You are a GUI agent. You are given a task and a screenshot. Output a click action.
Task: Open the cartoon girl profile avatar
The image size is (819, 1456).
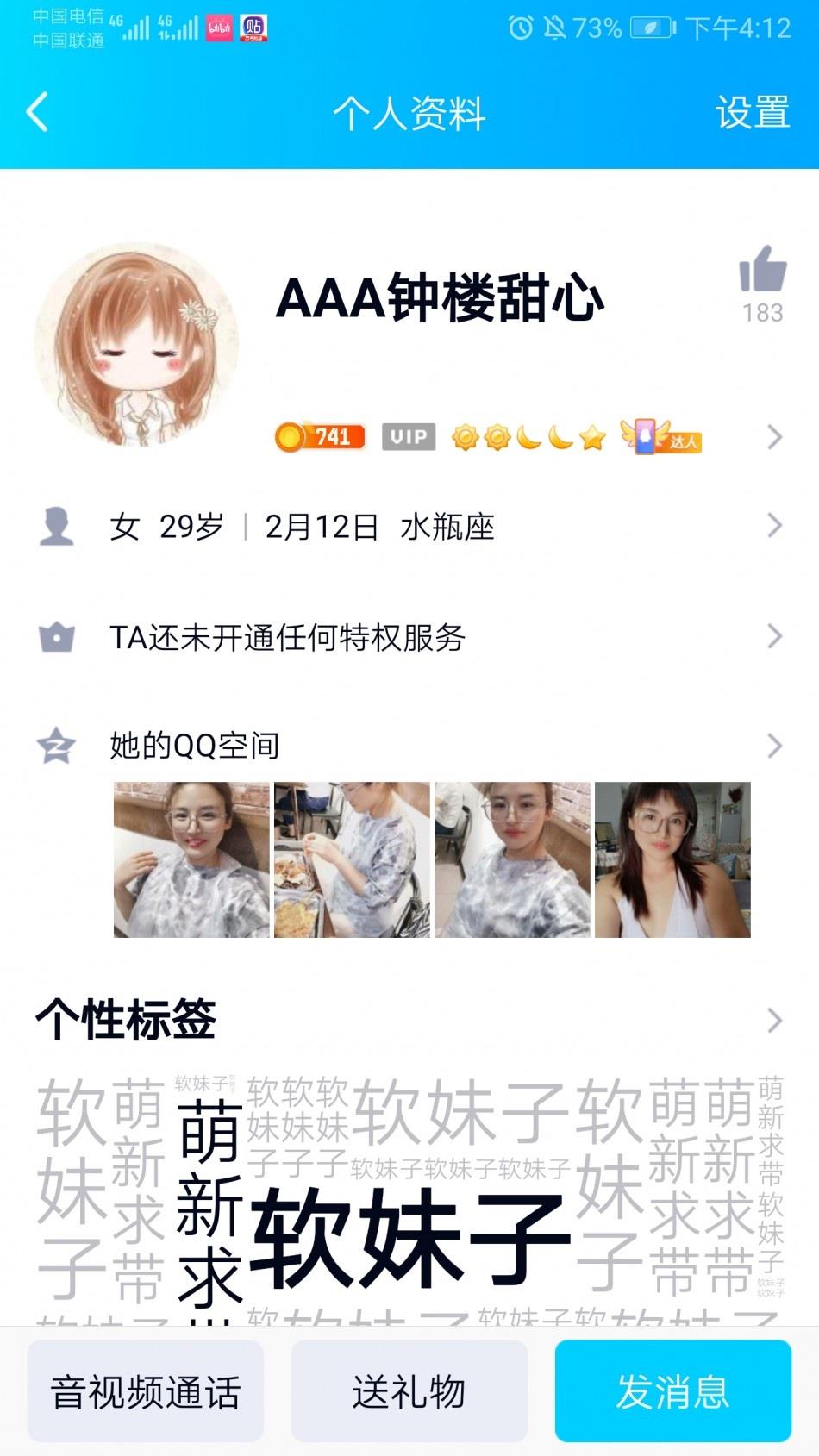[x=136, y=344]
